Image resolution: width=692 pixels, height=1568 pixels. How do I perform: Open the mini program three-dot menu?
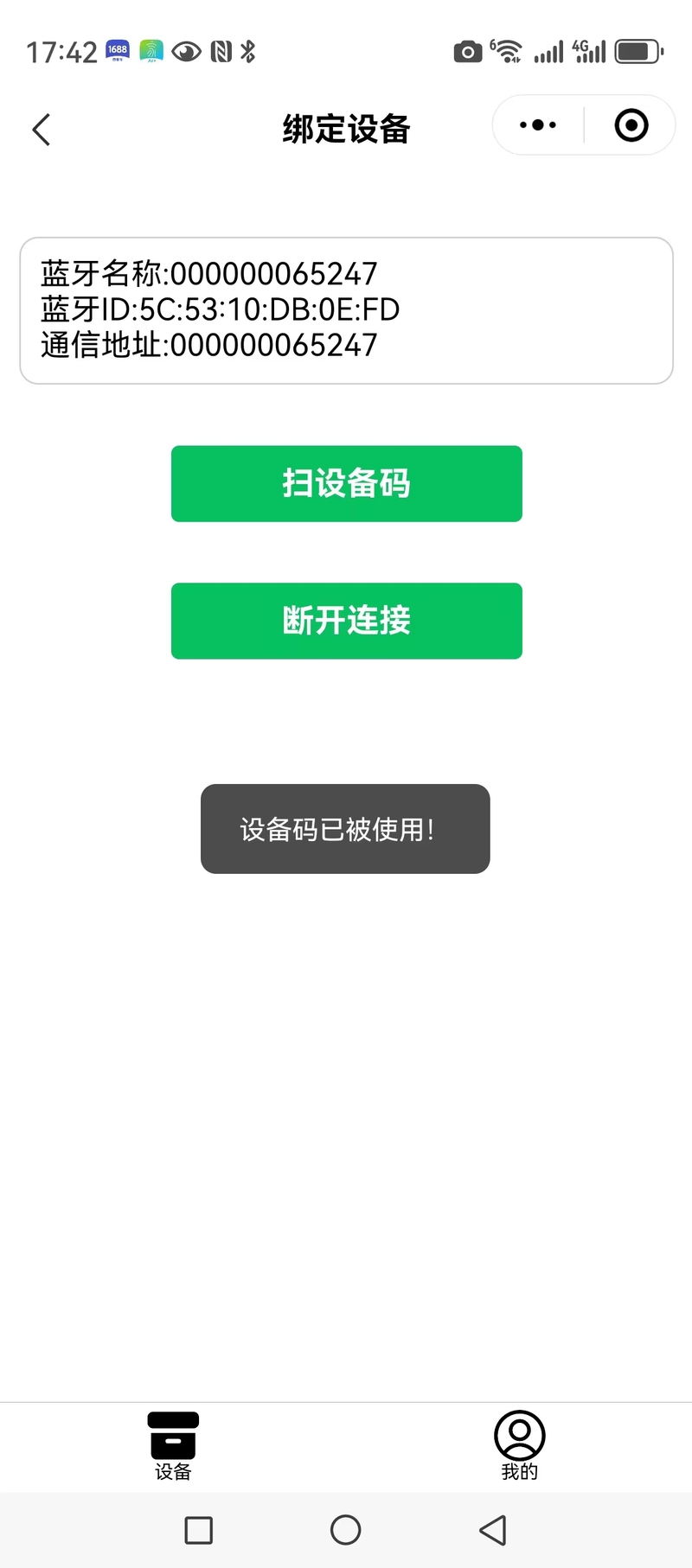(538, 125)
